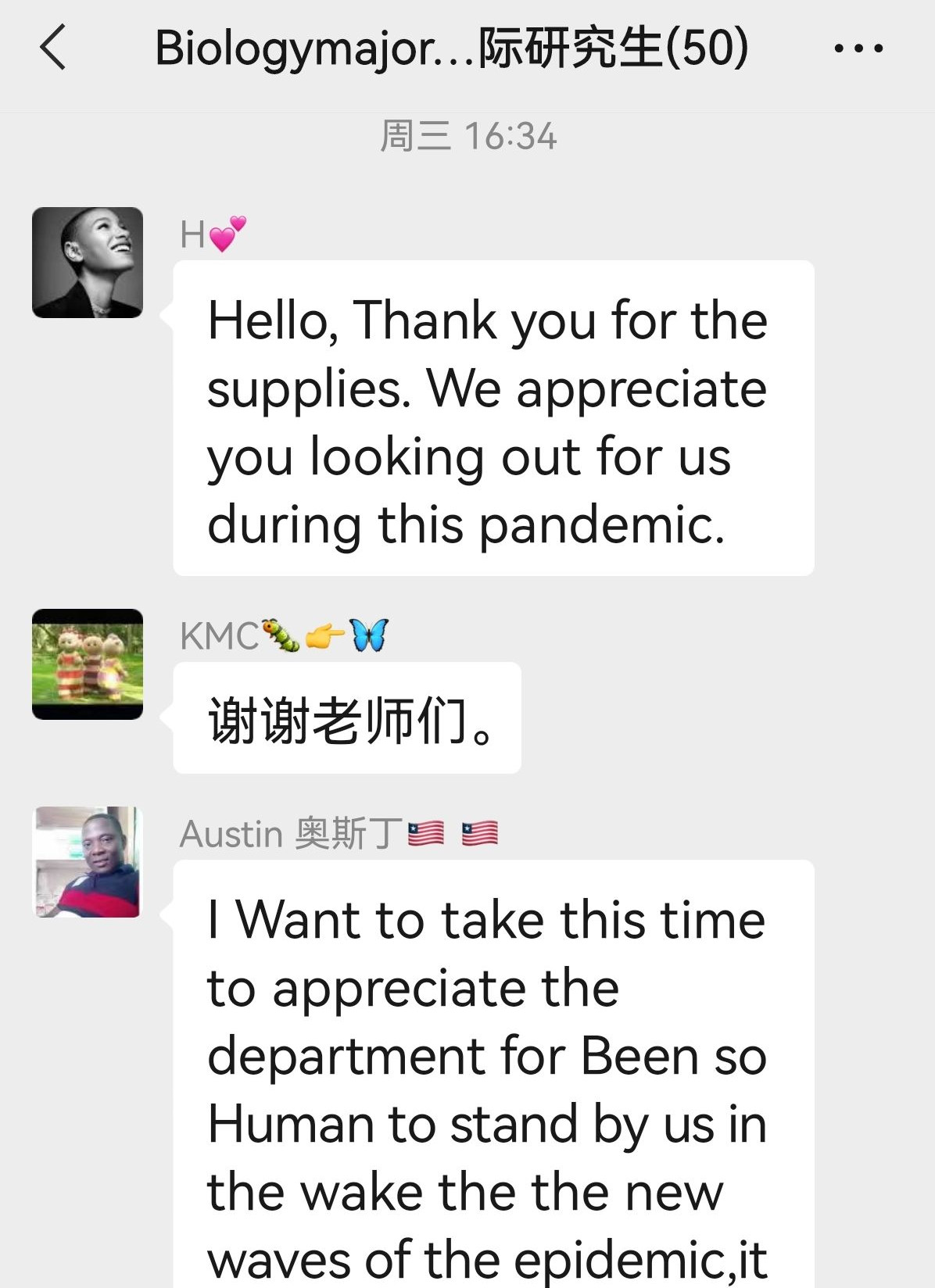The width and height of the screenshot is (935, 1288).
Task: Tap Austin's profile avatar
Action: click(x=88, y=862)
